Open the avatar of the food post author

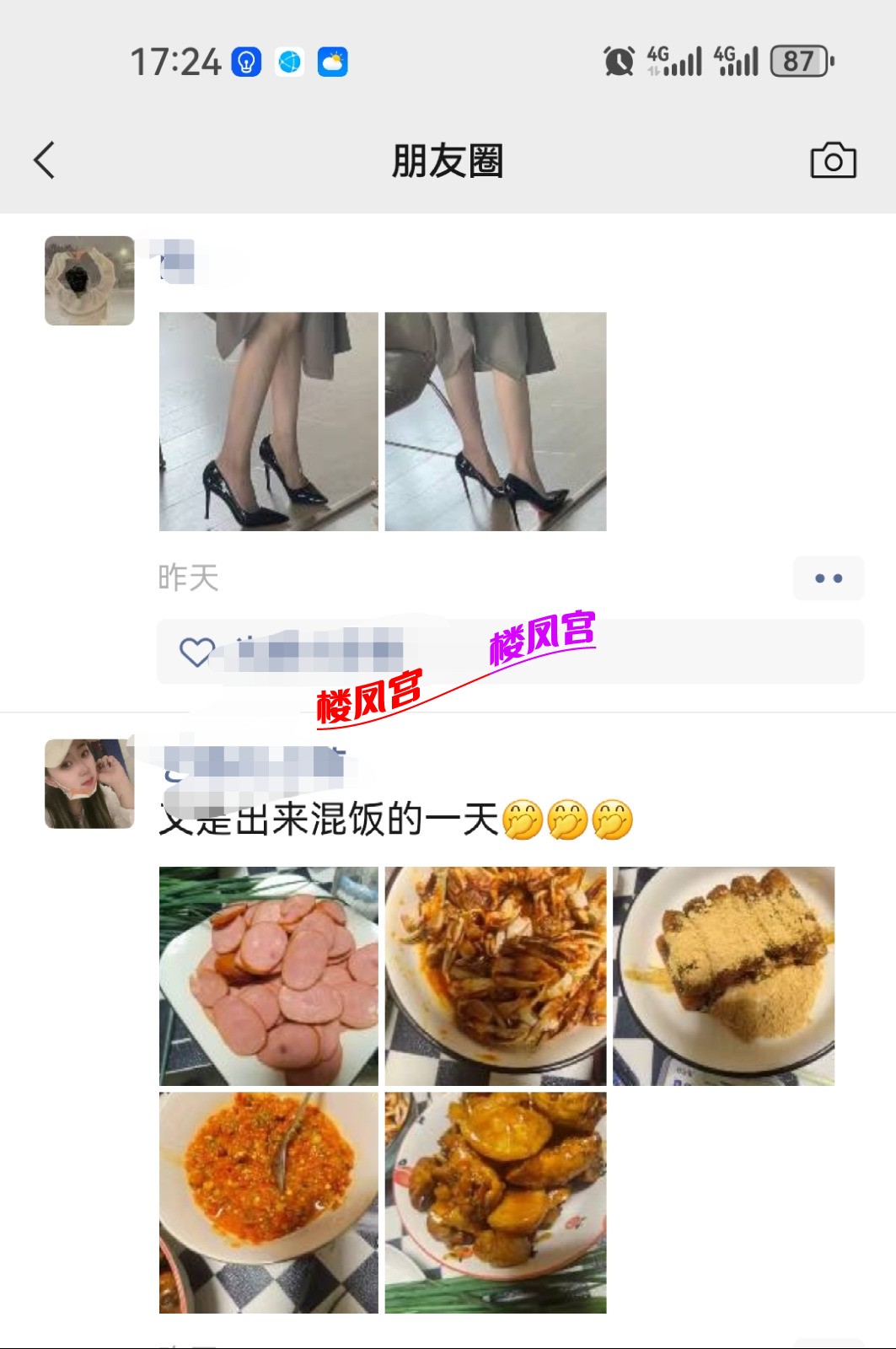tap(89, 784)
